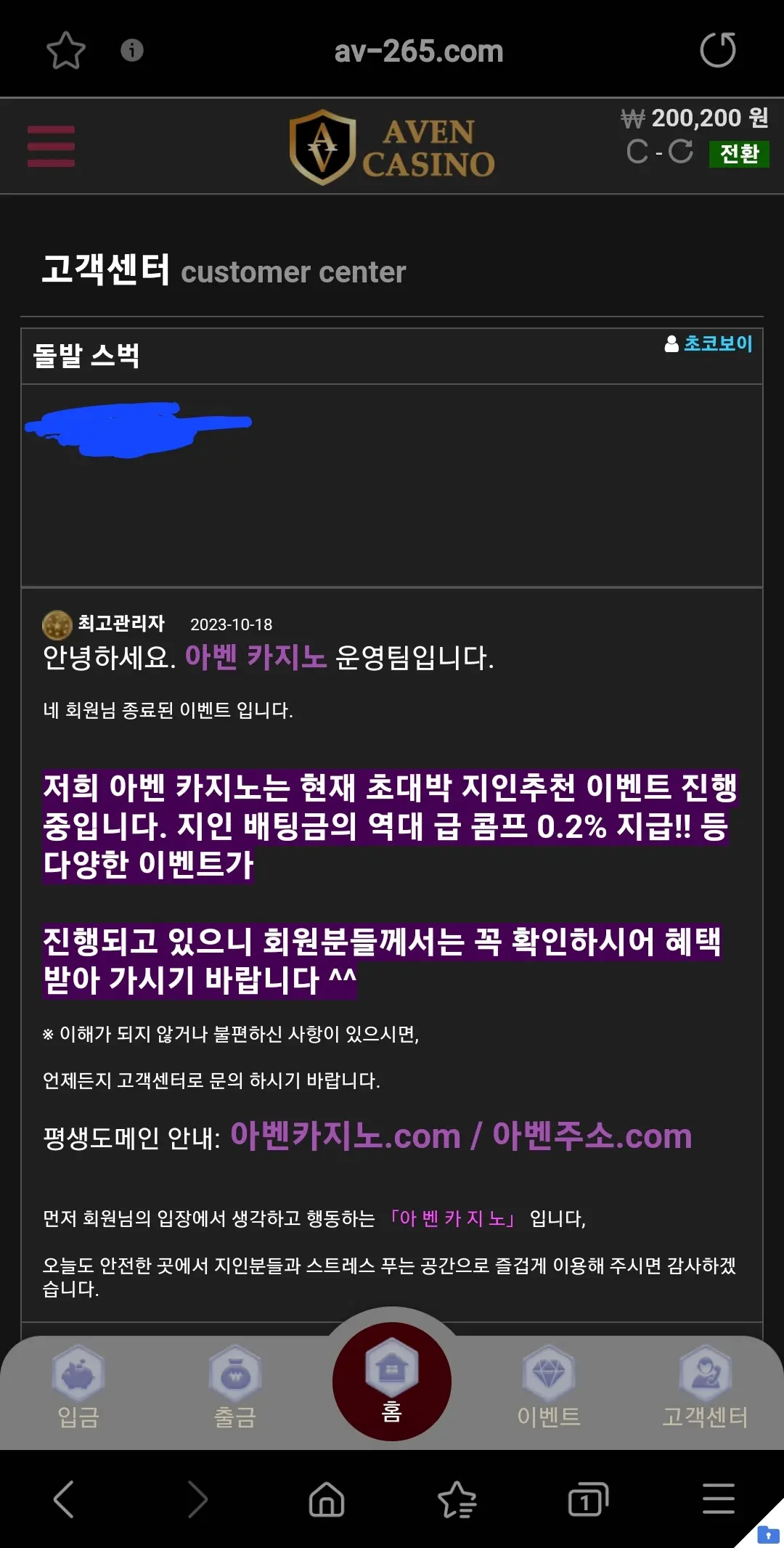Image resolution: width=784 pixels, height=1548 pixels.
Task: Go to 입금 deposit tab
Action: click(x=78, y=1388)
